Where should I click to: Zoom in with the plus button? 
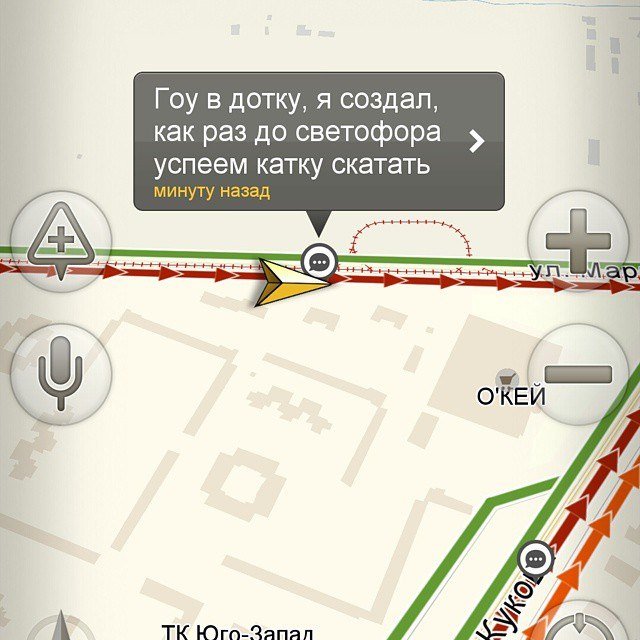[578, 240]
